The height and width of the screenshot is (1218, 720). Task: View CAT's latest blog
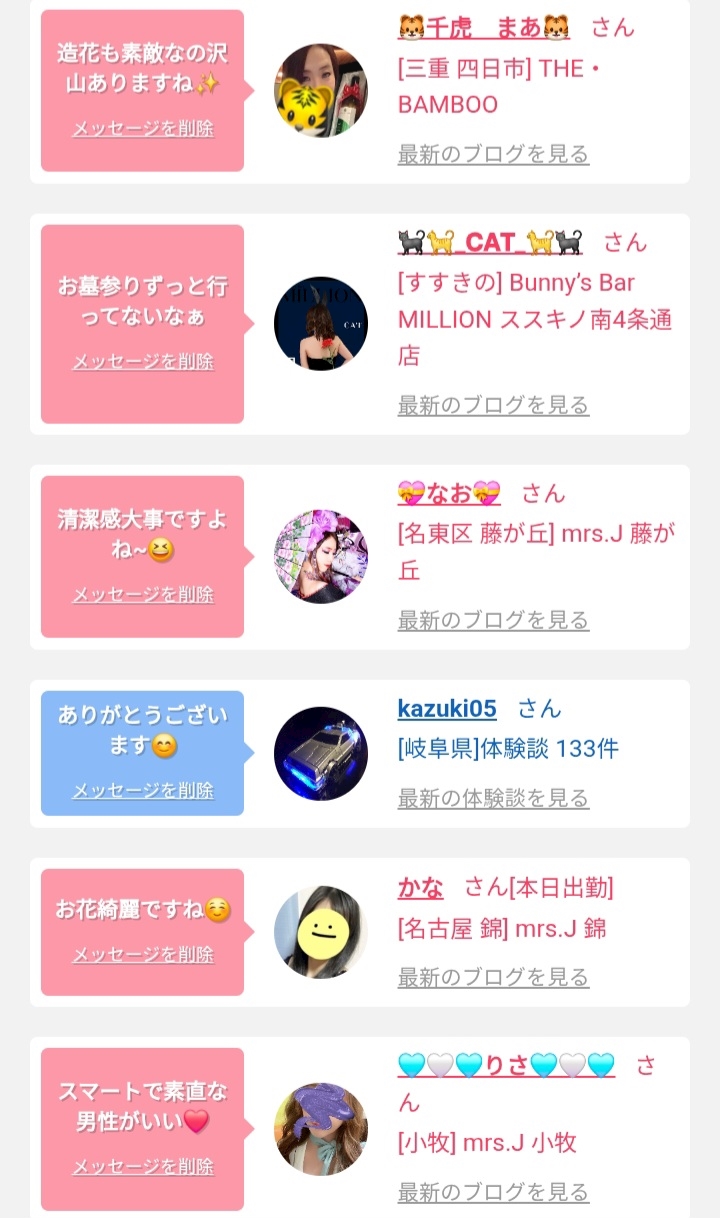coord(493,405)
